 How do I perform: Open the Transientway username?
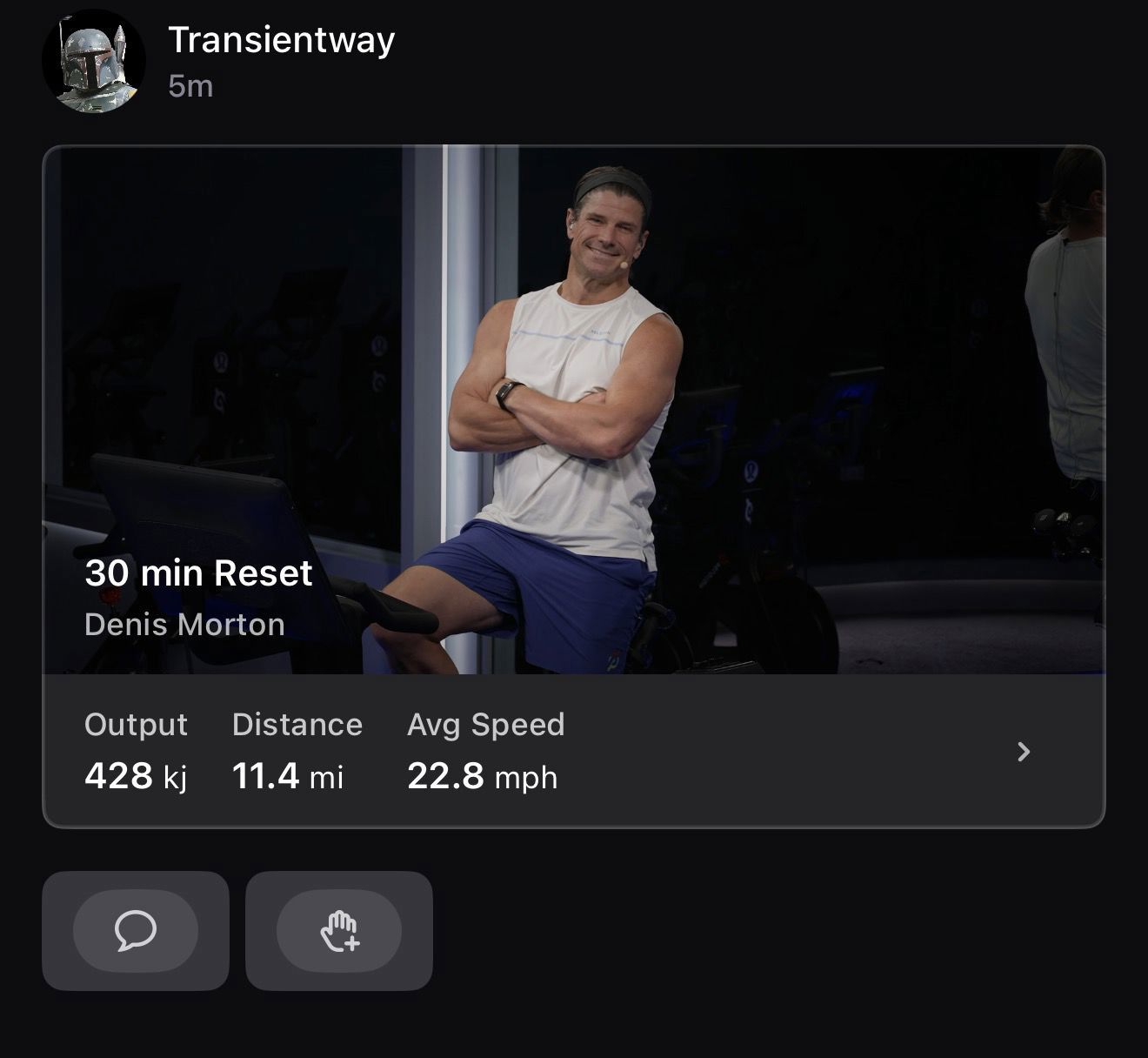[282, 40]
